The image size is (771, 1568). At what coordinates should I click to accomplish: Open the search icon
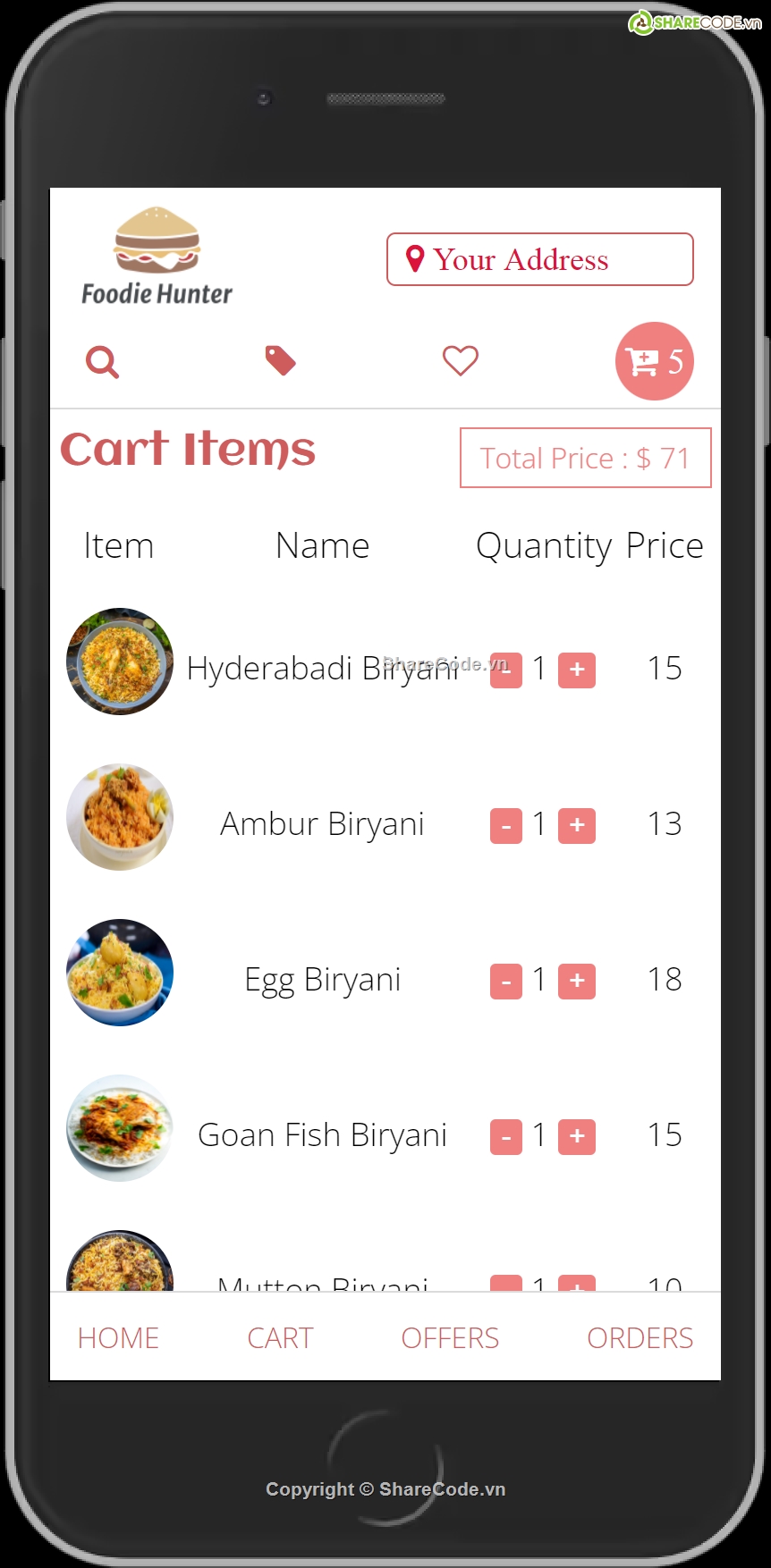pyautogui.click(x=102, y=362)
